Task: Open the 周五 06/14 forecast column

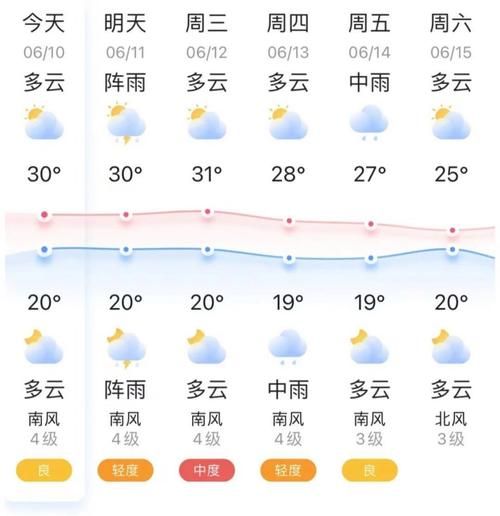Action: pyautogui.click(x=369, y=248)
